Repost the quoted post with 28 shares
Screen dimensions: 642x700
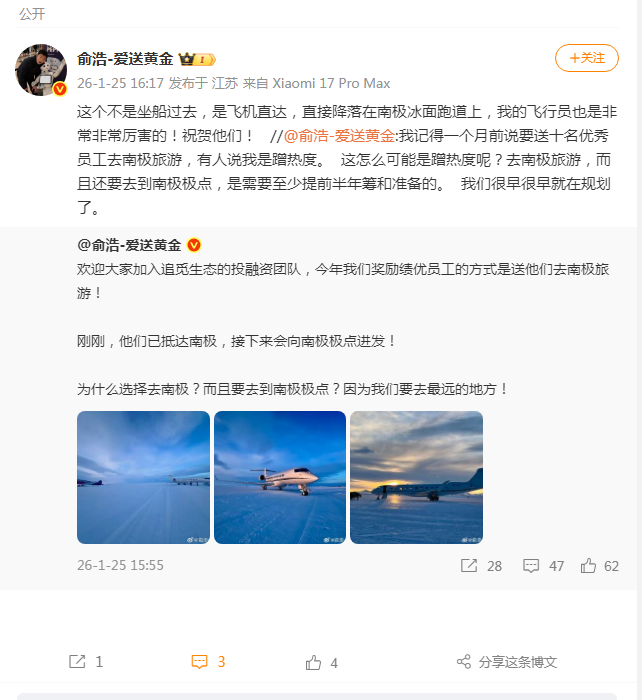click(x=481, y=566)
